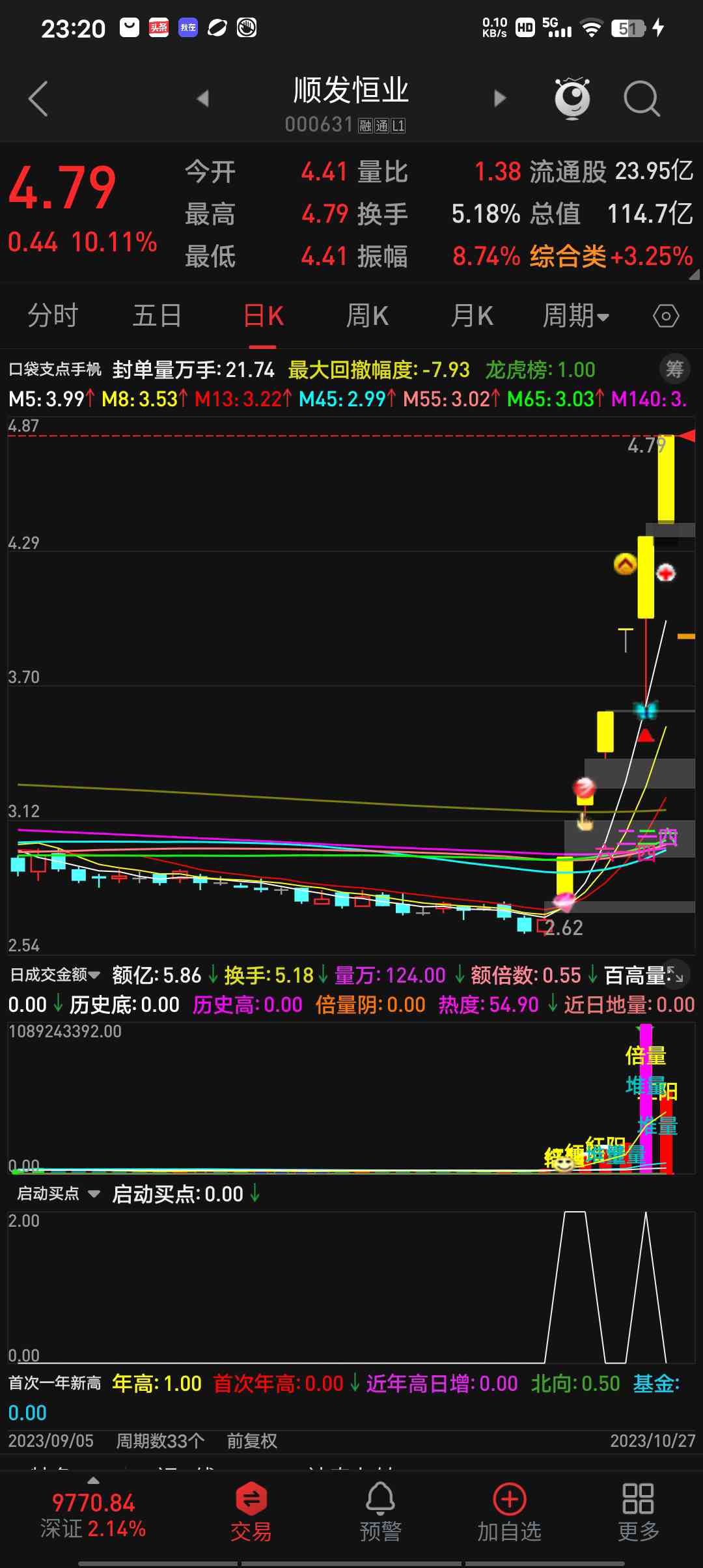The width and height of the screenshot is (703, 1568).
Task: Switch to the next stock arrow
Action: tap(500, 99)
